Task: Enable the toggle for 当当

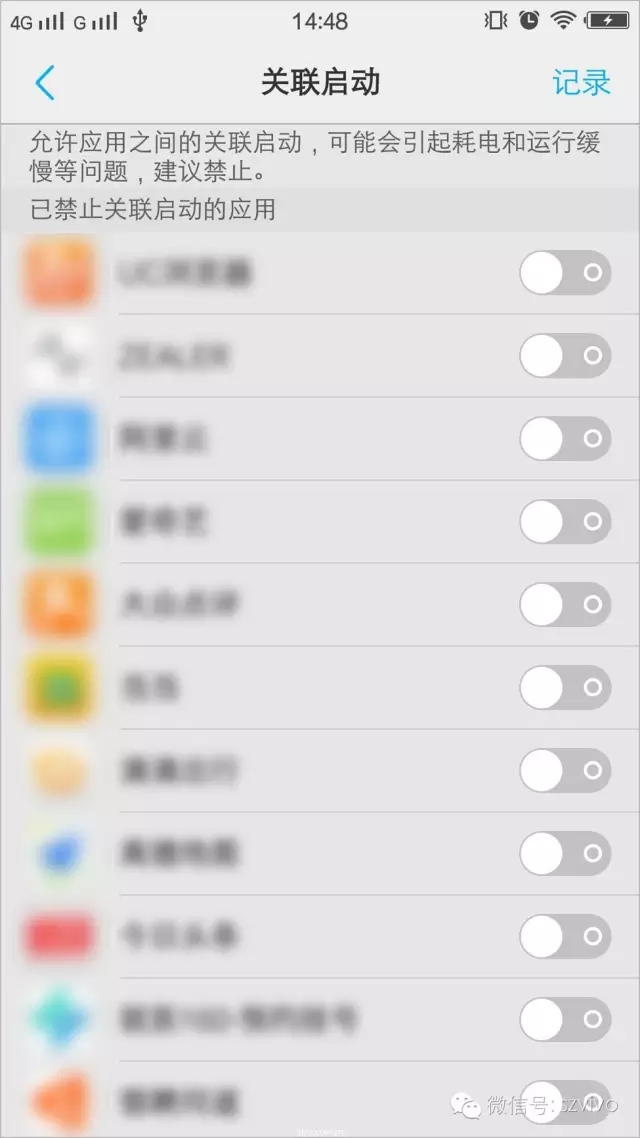Action: (x=565, y=687)
